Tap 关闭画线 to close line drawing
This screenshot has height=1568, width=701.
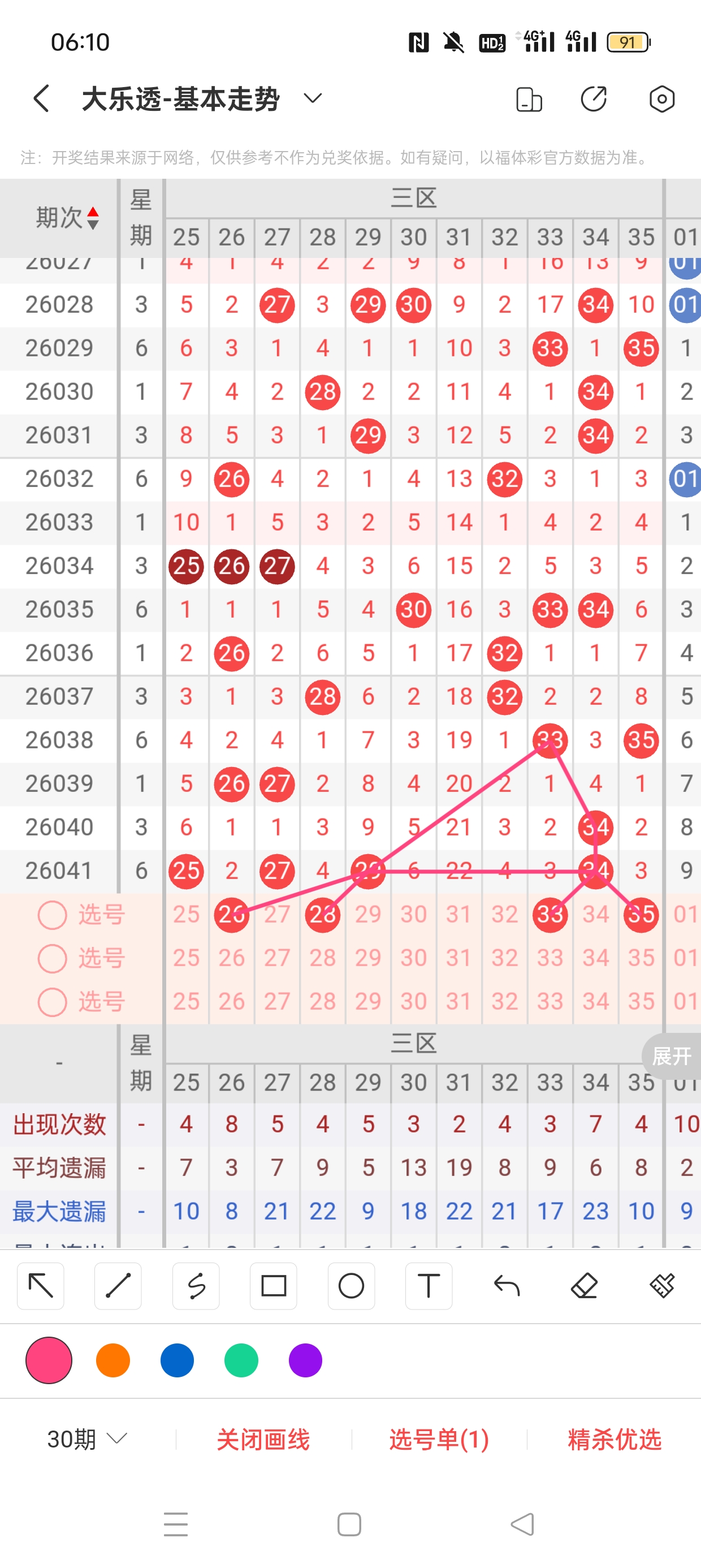(x=263, y=1440)
